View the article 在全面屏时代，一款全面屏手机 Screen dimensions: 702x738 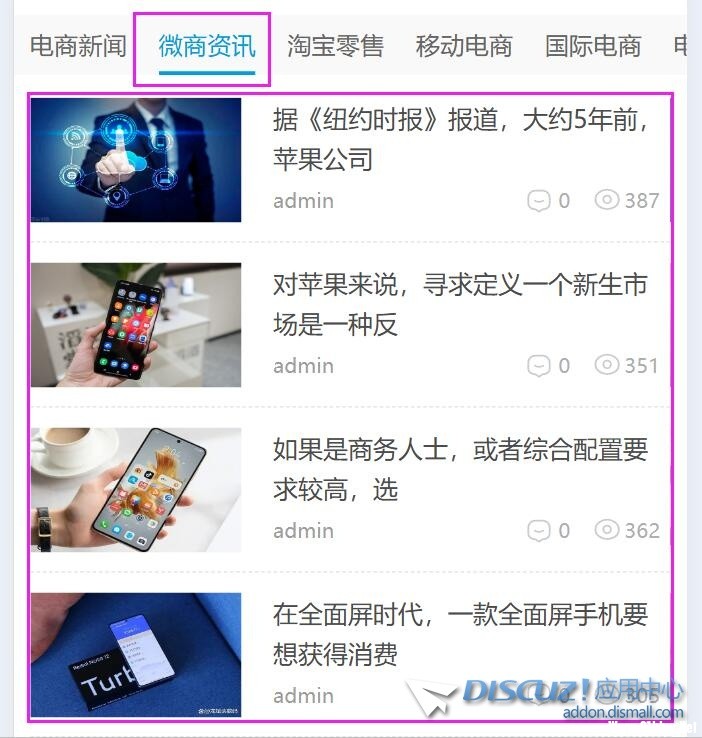460,634
